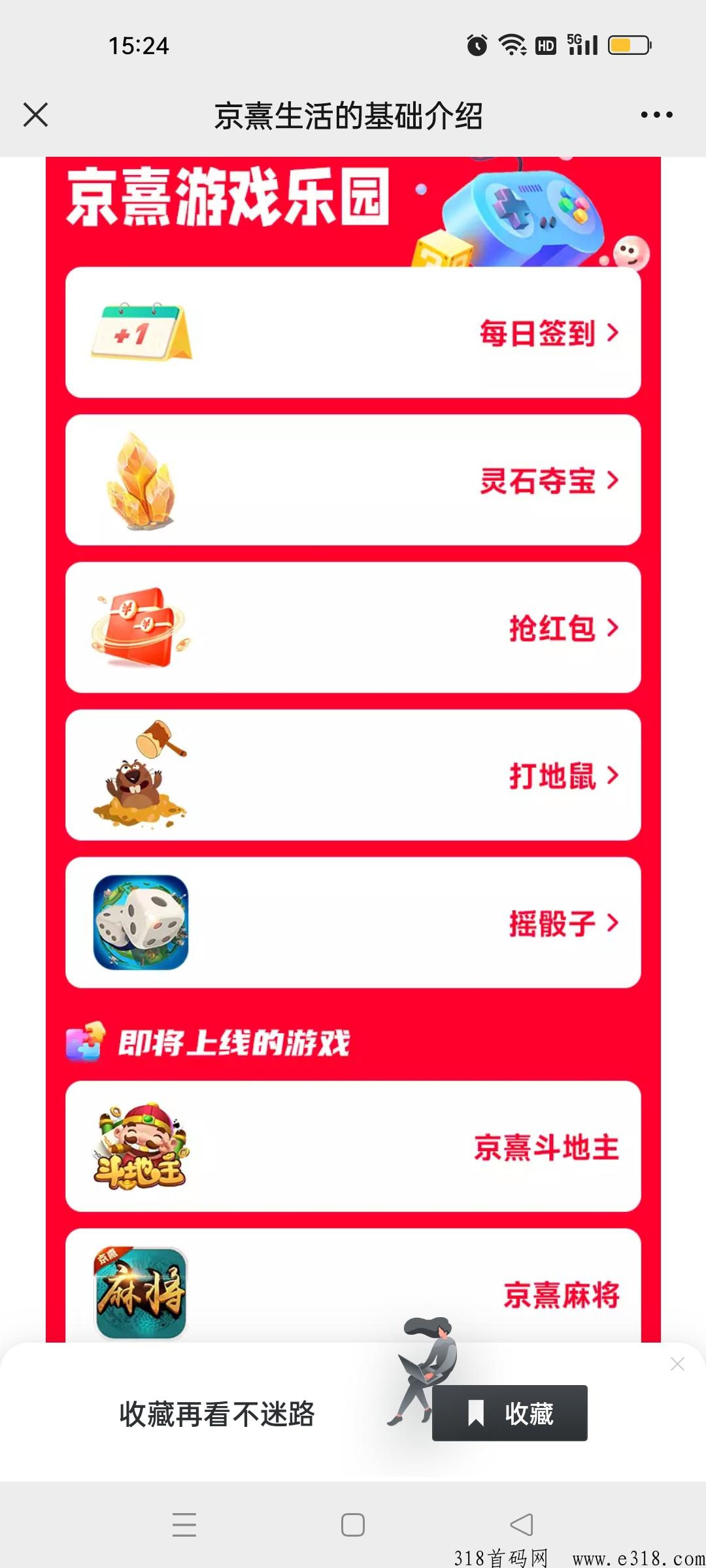
Task: Tap the 灵石夺宝 crystal icon
Action: [x=141, y=483]
